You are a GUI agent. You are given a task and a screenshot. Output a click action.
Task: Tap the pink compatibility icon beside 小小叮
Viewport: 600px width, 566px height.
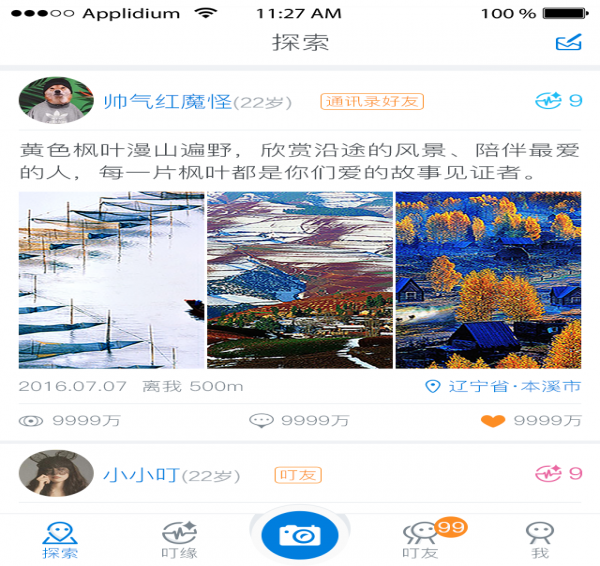[548, 473]
